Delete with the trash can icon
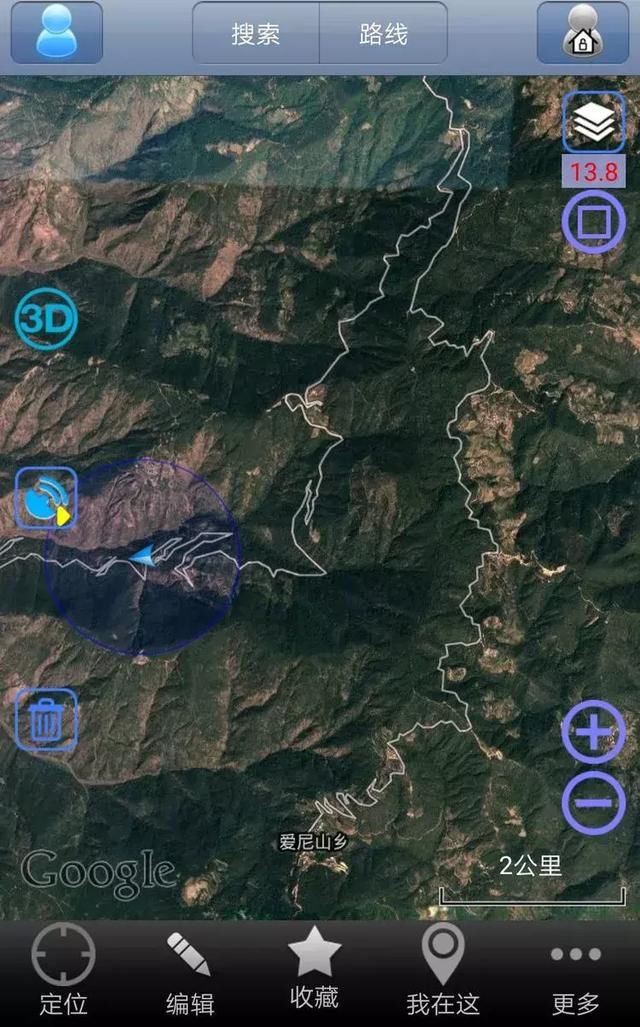Viewport: 640px width, 1027px height. pos(46,719)
